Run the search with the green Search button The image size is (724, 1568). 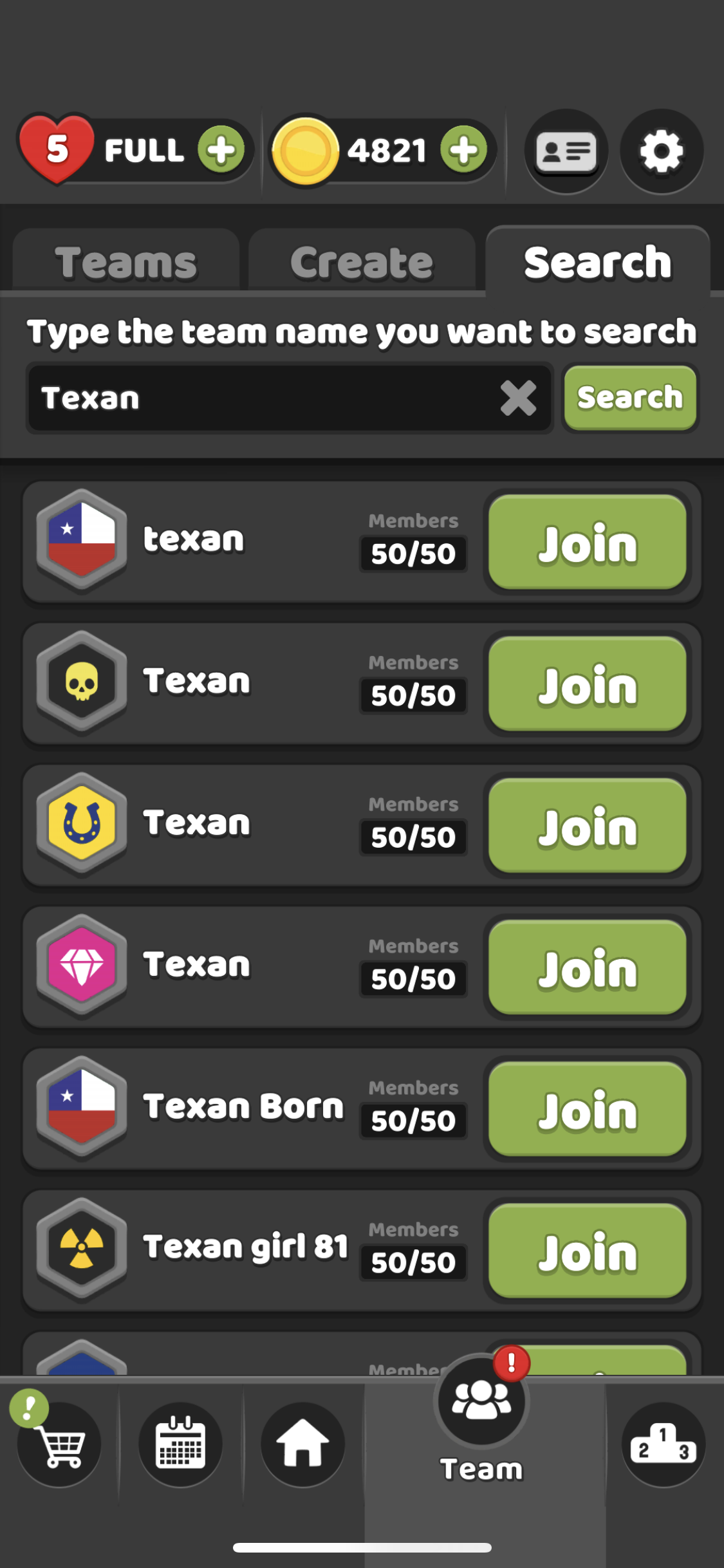point(629,398)
